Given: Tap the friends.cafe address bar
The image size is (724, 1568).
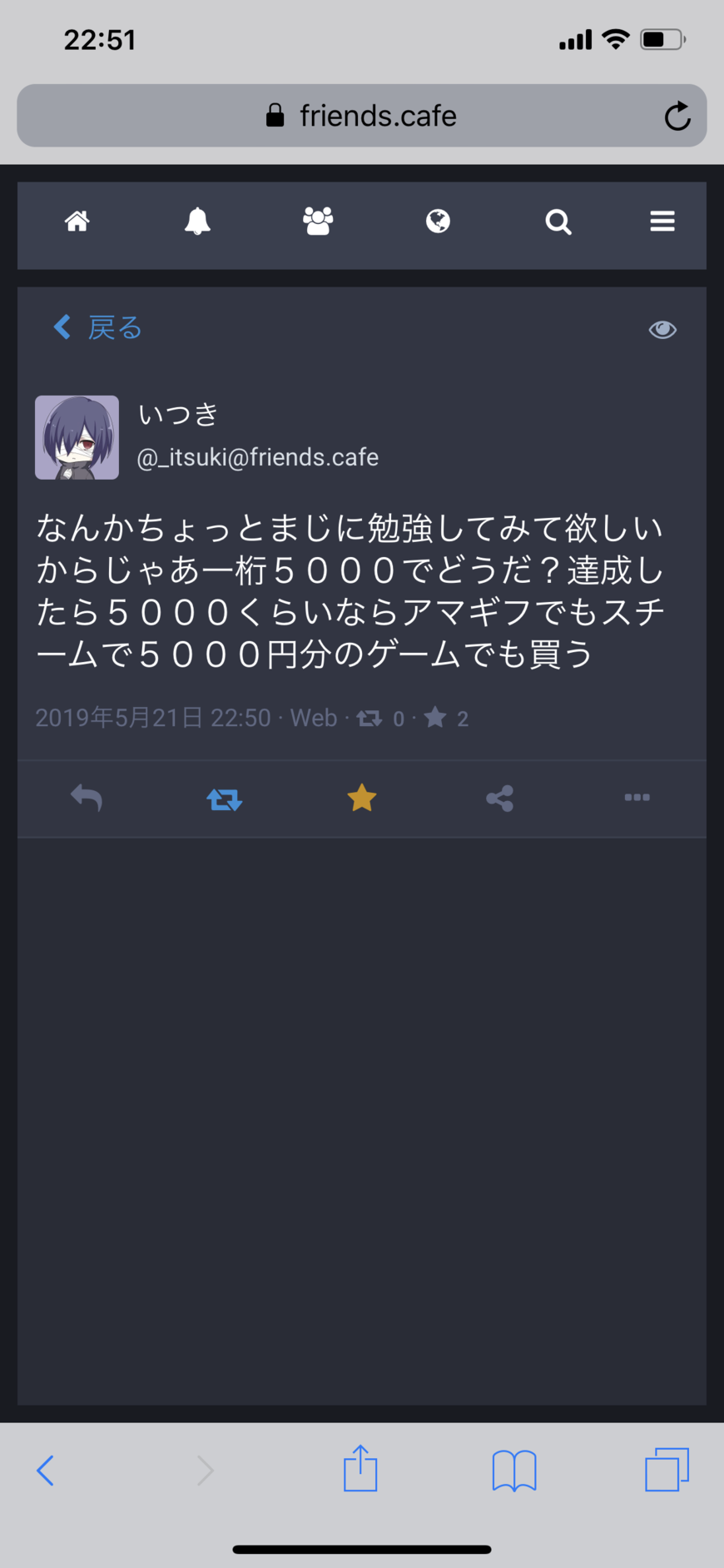Looking at the screenshot, I should point(362,116).
